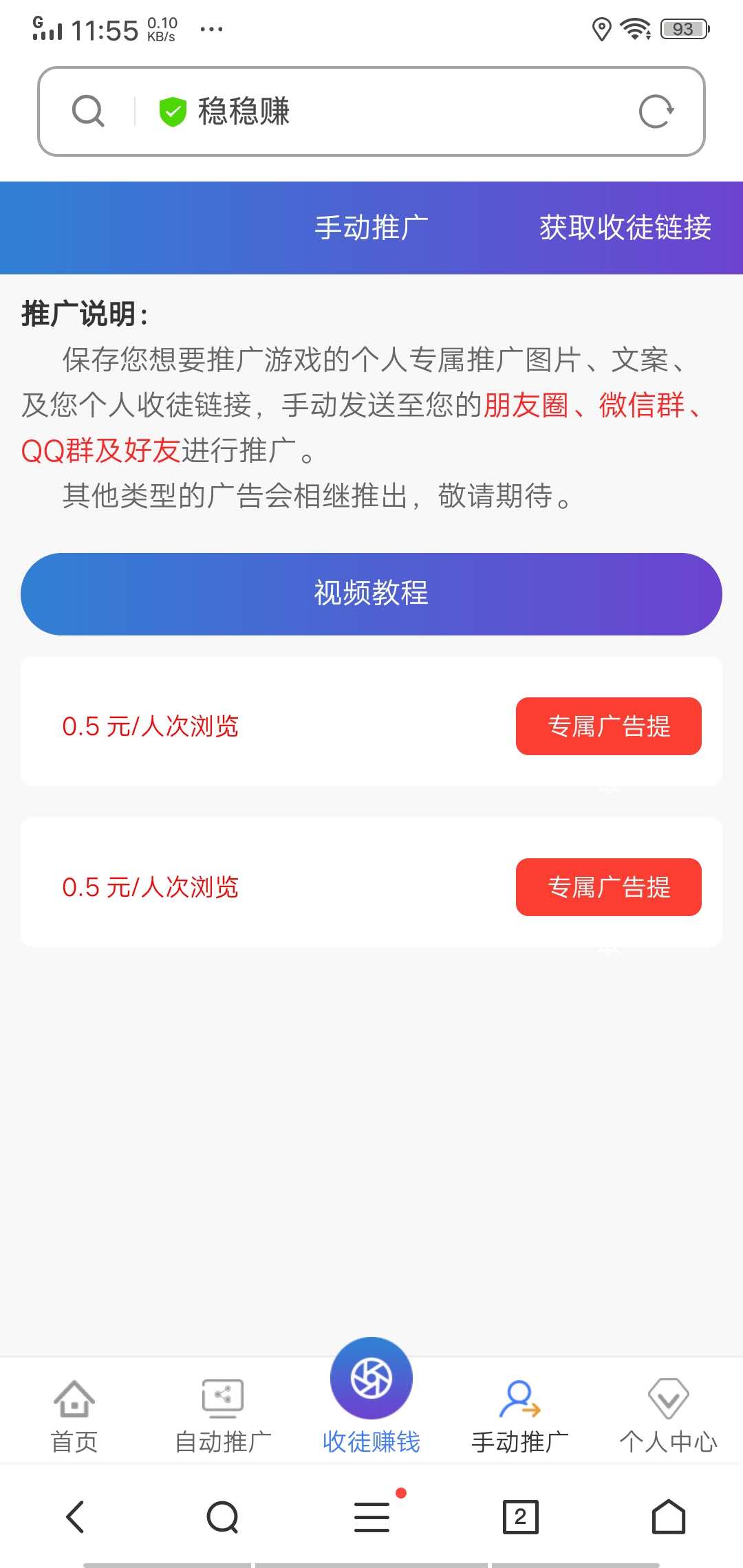
Task: Tap the first red 专属广告提 button
Action: tap(608, 726)
